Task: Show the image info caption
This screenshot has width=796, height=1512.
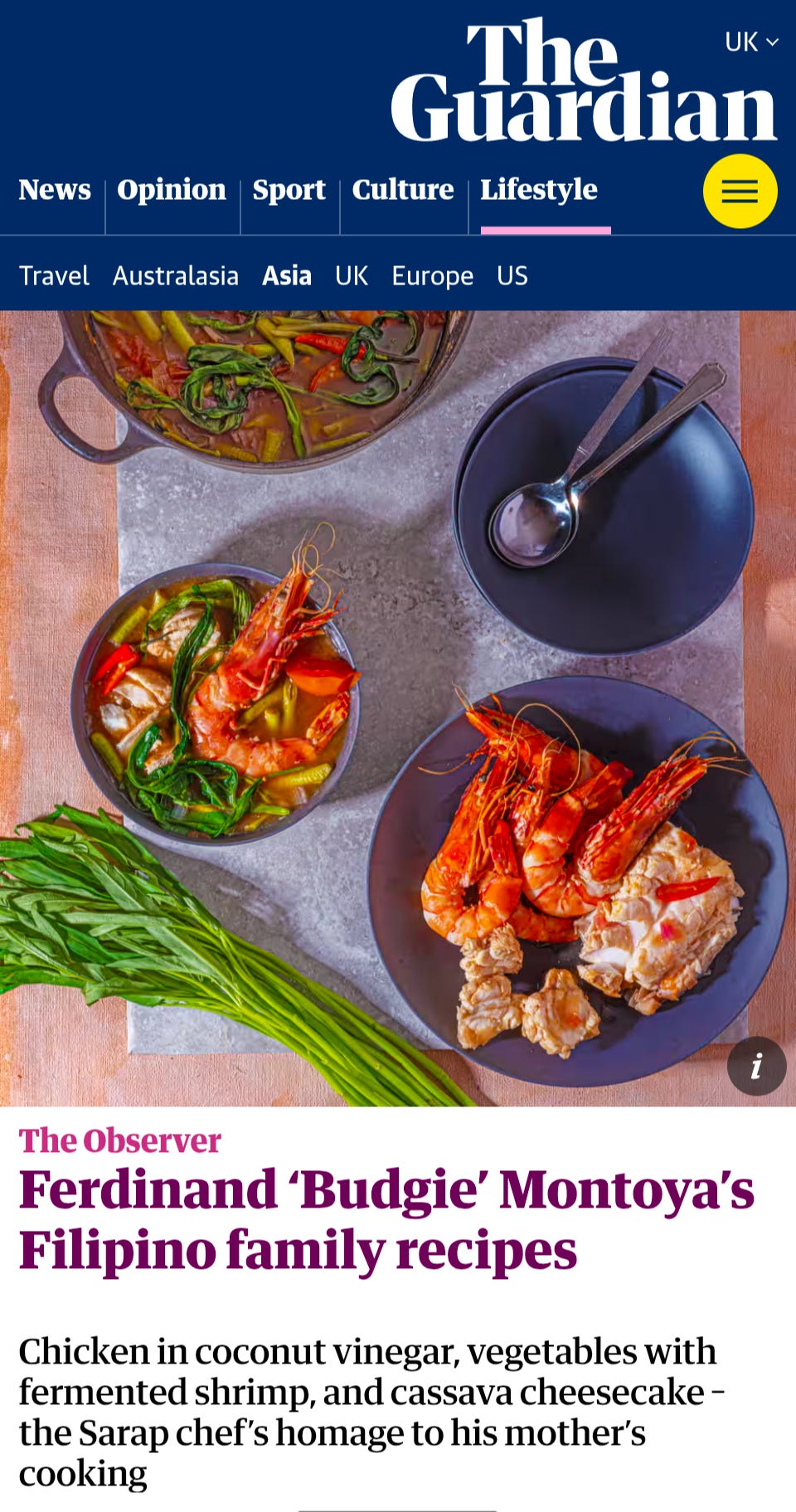Action: pos(756,1067)
